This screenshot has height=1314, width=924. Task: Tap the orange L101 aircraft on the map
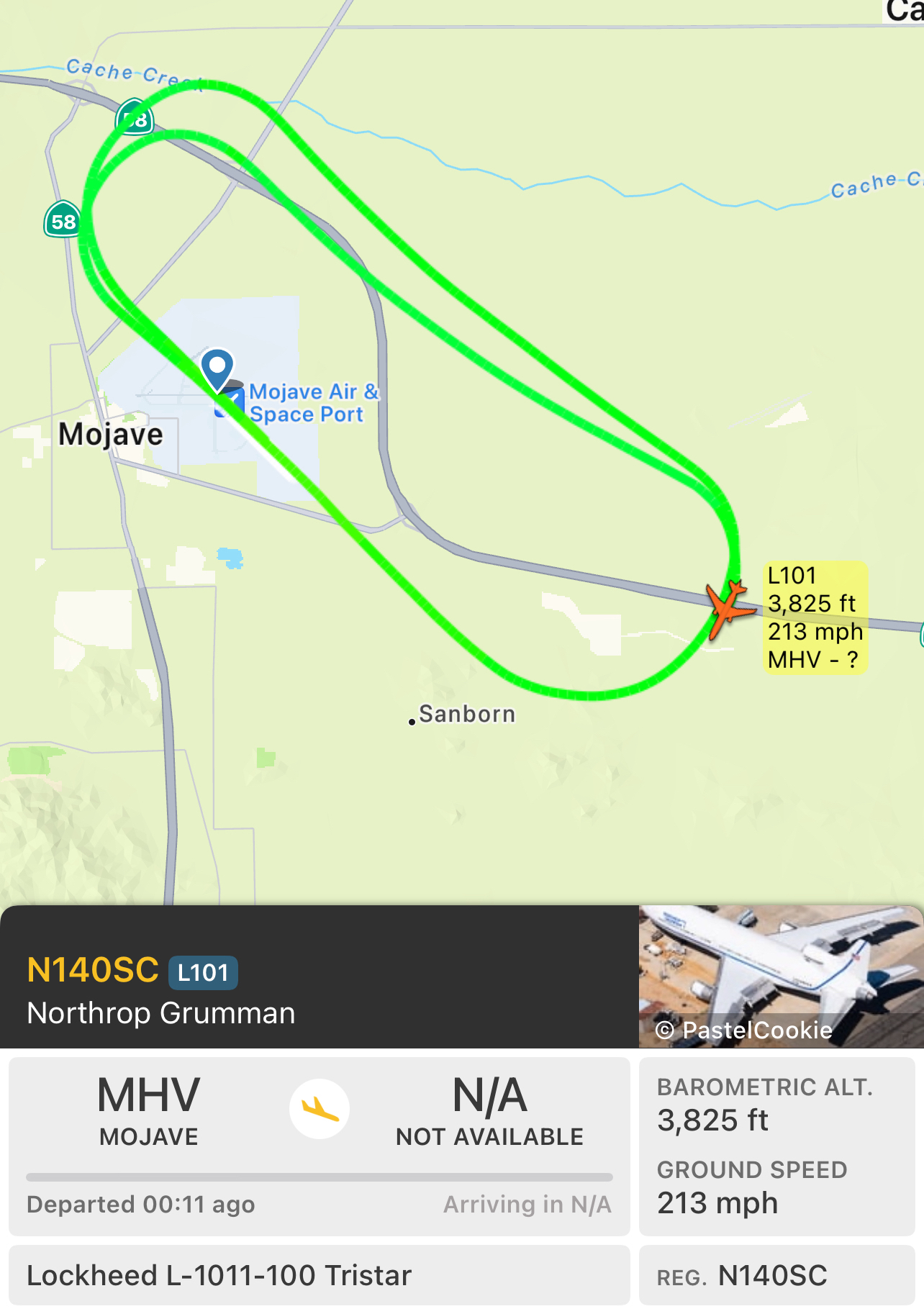tap(729, 608)
